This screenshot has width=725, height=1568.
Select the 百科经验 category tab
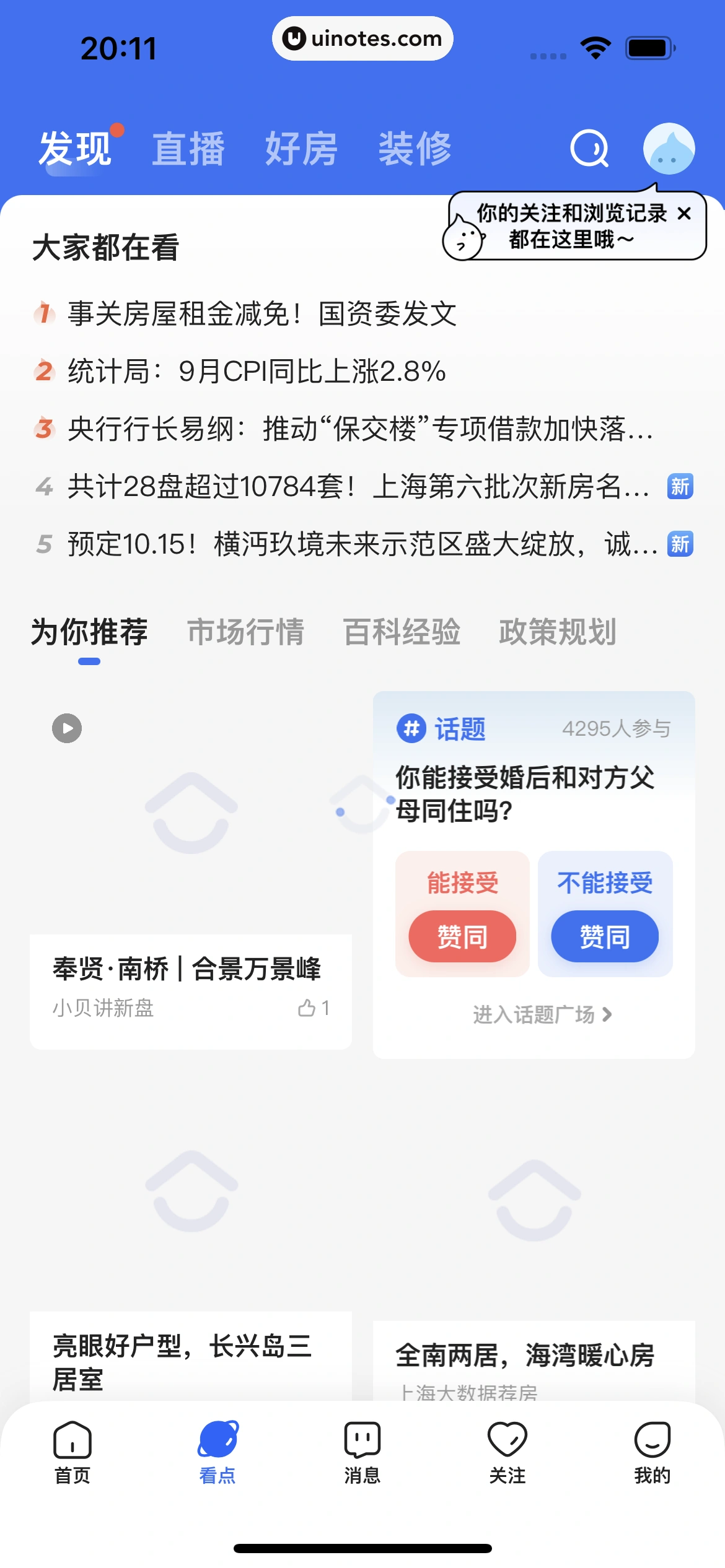(x=402, y=632)
